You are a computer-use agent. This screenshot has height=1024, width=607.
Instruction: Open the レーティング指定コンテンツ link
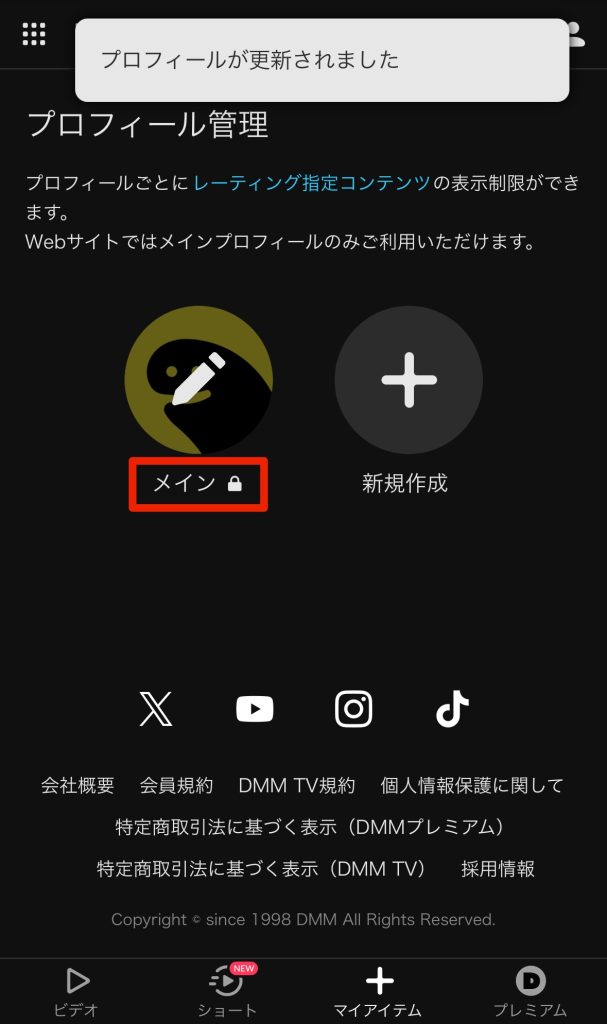(x=311, y=183)
